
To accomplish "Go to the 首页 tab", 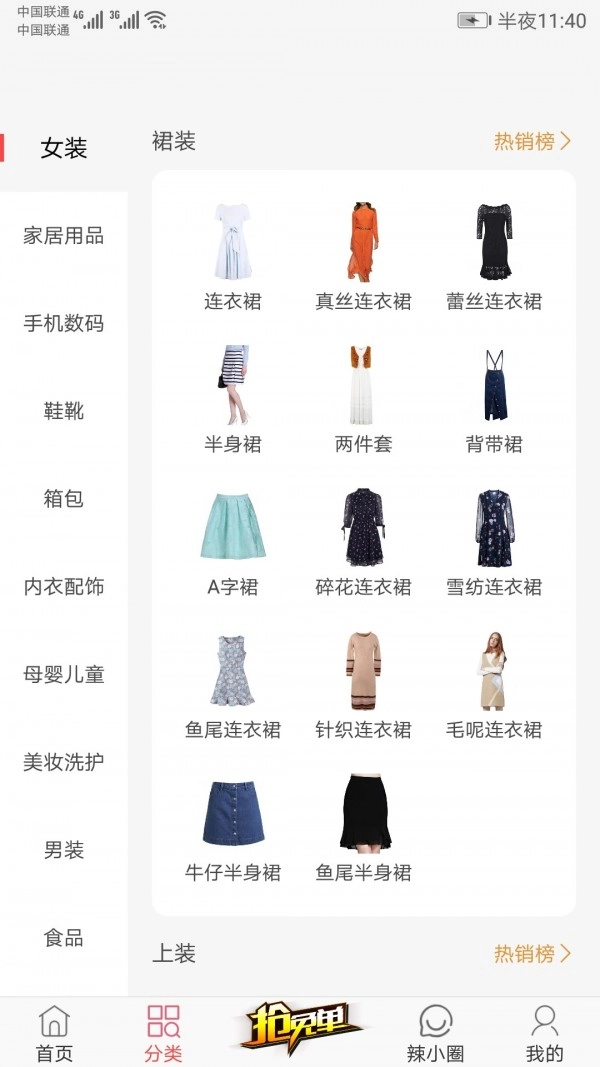I will point(54,1033).
